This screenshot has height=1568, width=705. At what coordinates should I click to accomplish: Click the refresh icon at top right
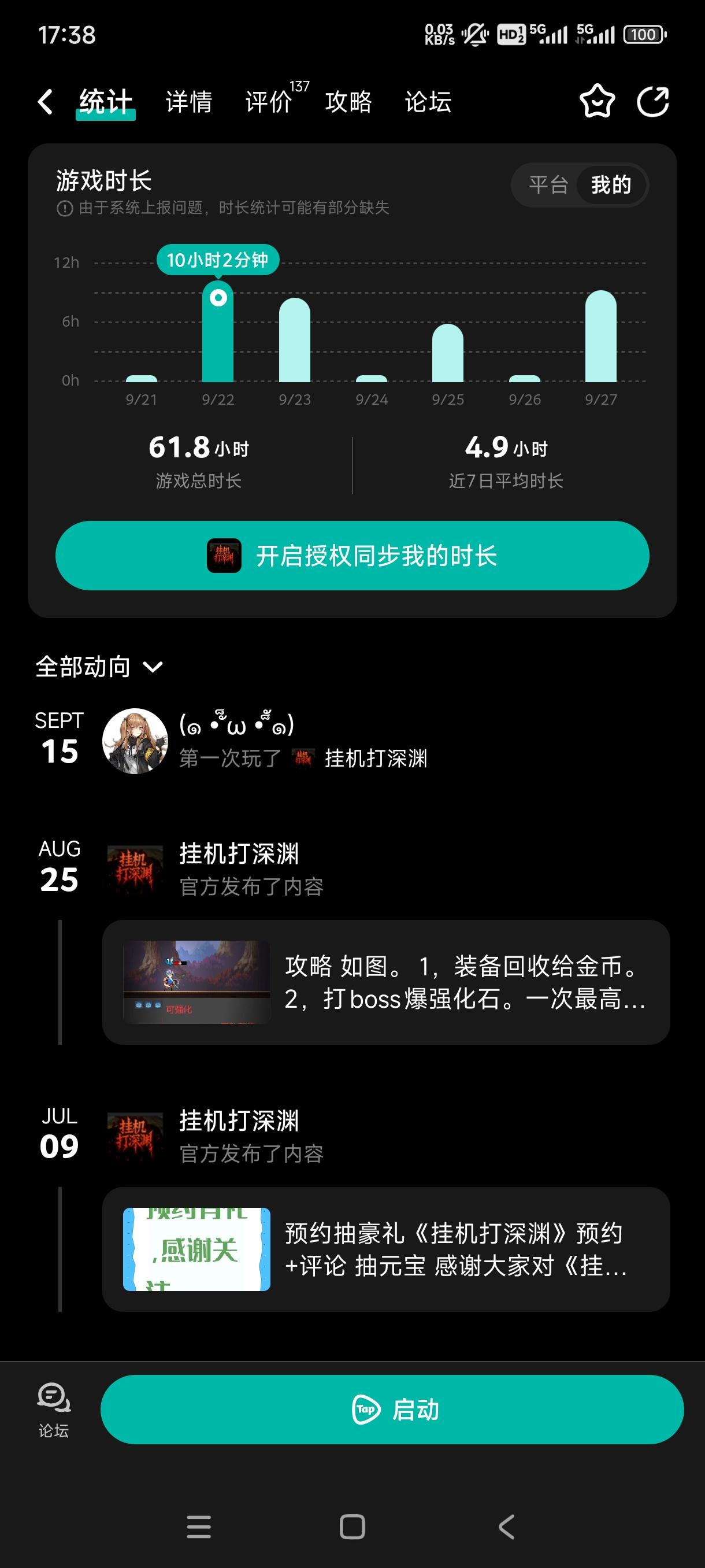tap(654, 101)
